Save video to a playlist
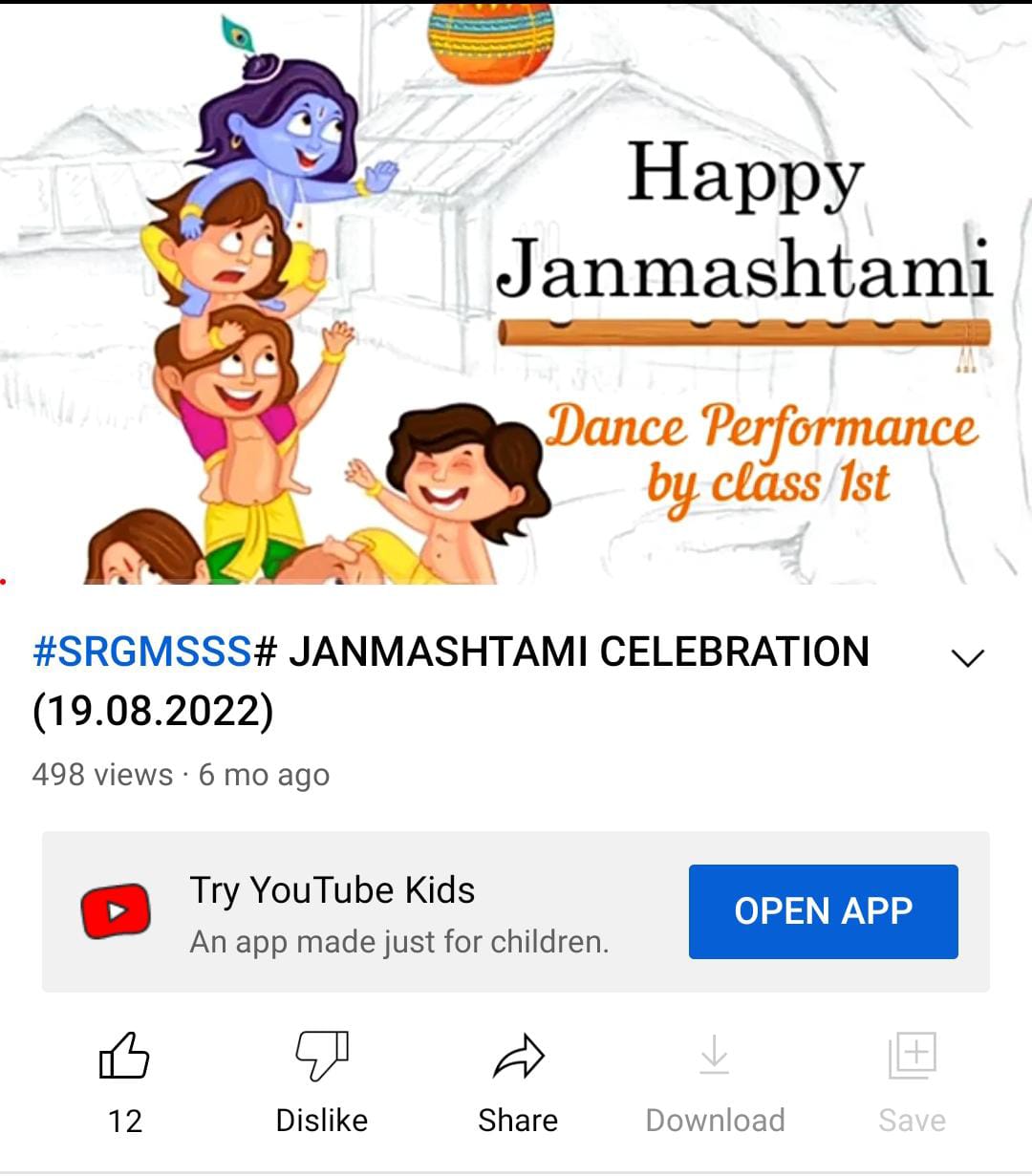Screen dimensions: 1032x1176 (x=912, y=1057)
